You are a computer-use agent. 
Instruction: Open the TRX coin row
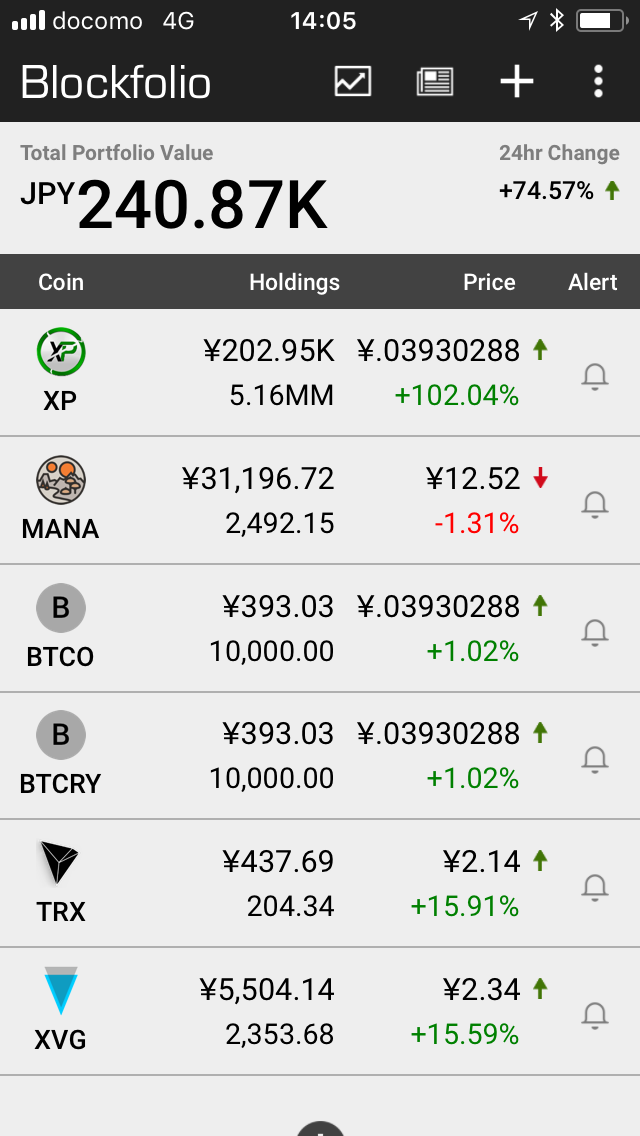click(320, 883)
